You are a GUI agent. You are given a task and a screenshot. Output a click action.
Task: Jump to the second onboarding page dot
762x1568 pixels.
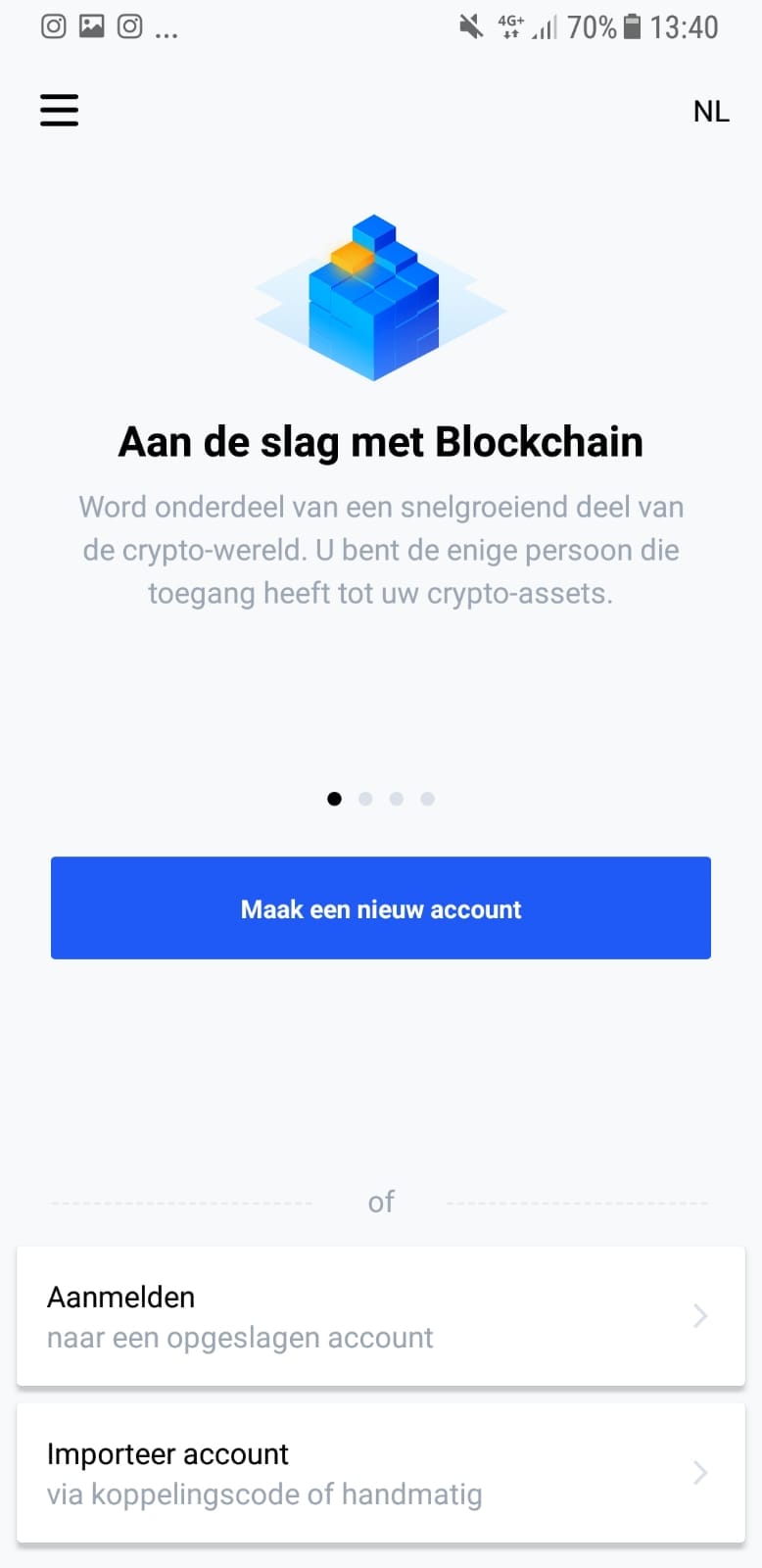[365, 799]
